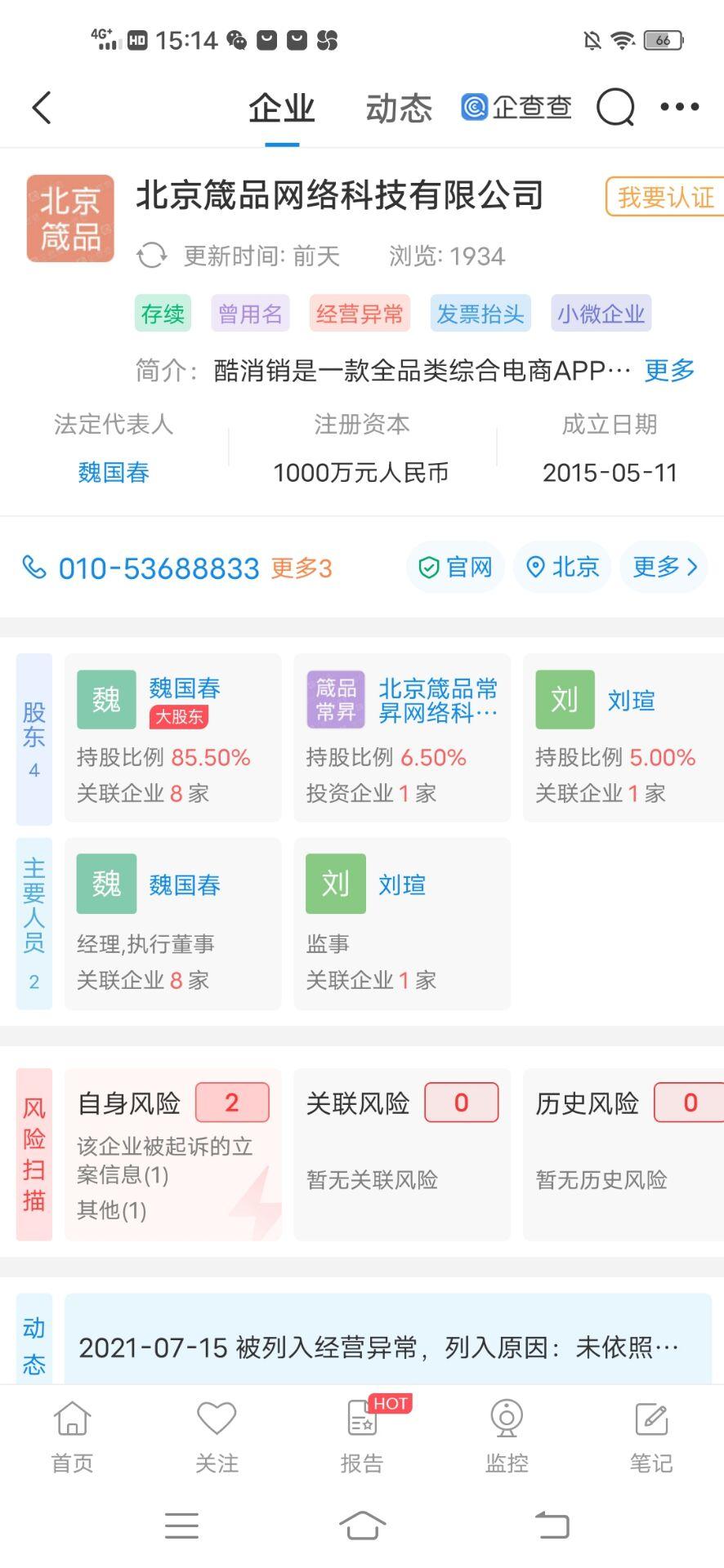724x1568 pixels.
Task: Open the 发票抬头 chip
Action: point(480,314)
